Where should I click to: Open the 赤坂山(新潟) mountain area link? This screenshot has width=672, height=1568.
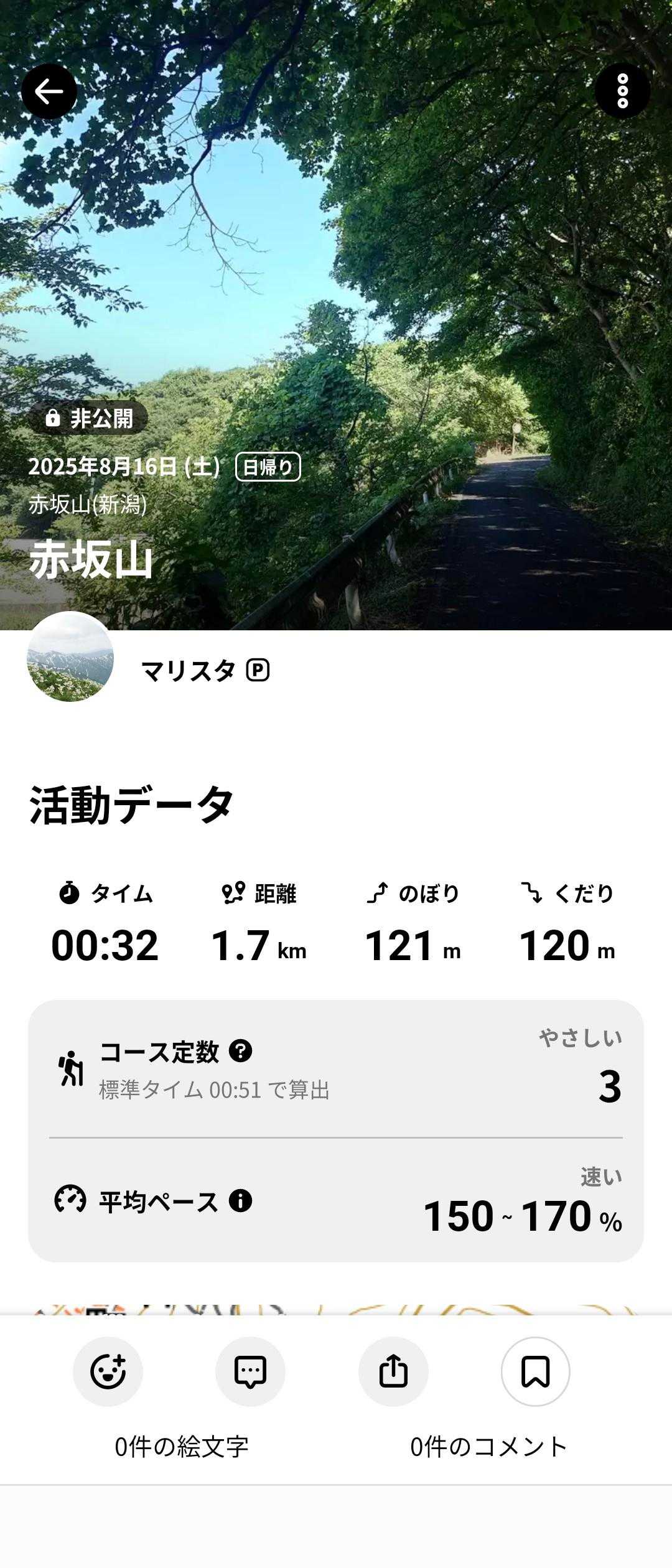pyautogui.click(x=88, y=504)
